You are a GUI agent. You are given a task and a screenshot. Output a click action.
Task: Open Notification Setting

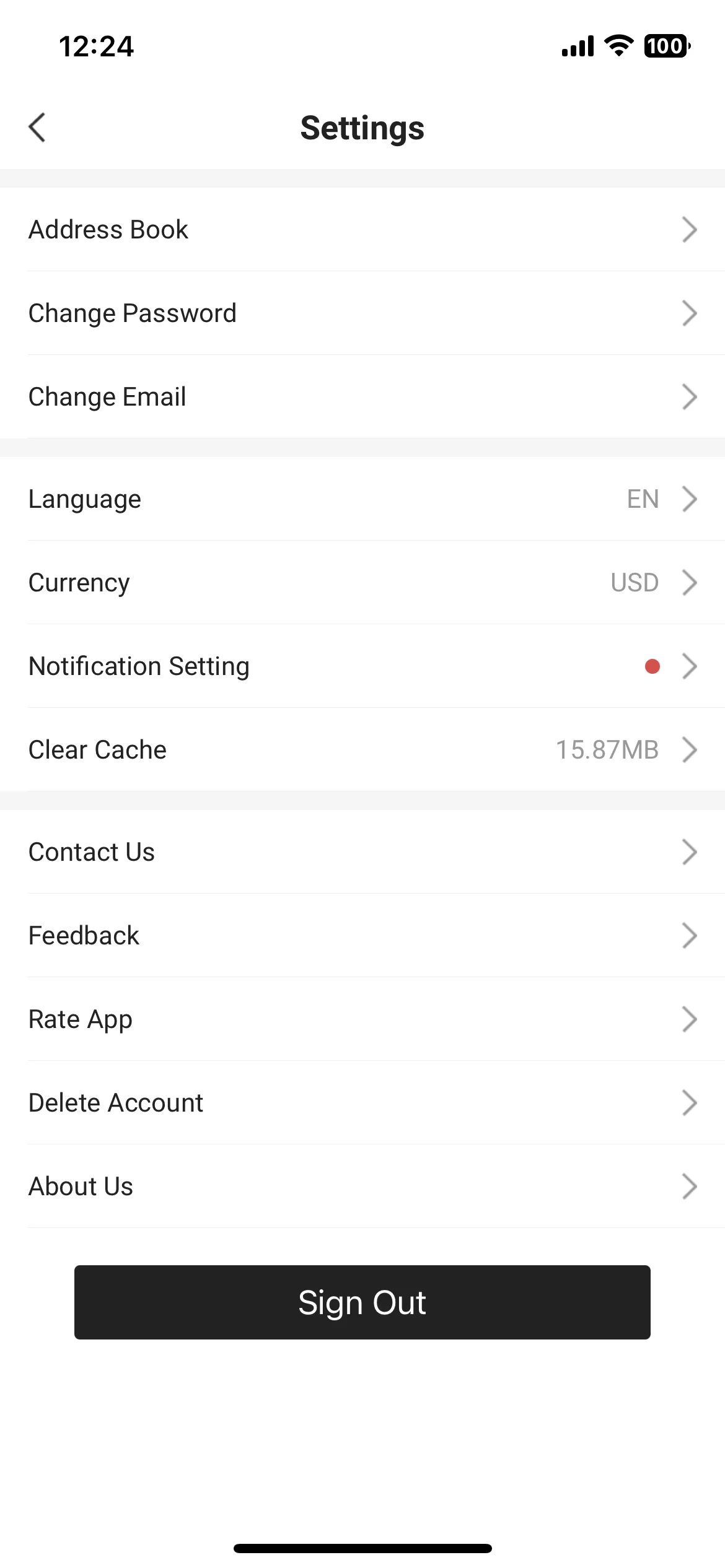point(362,666)
